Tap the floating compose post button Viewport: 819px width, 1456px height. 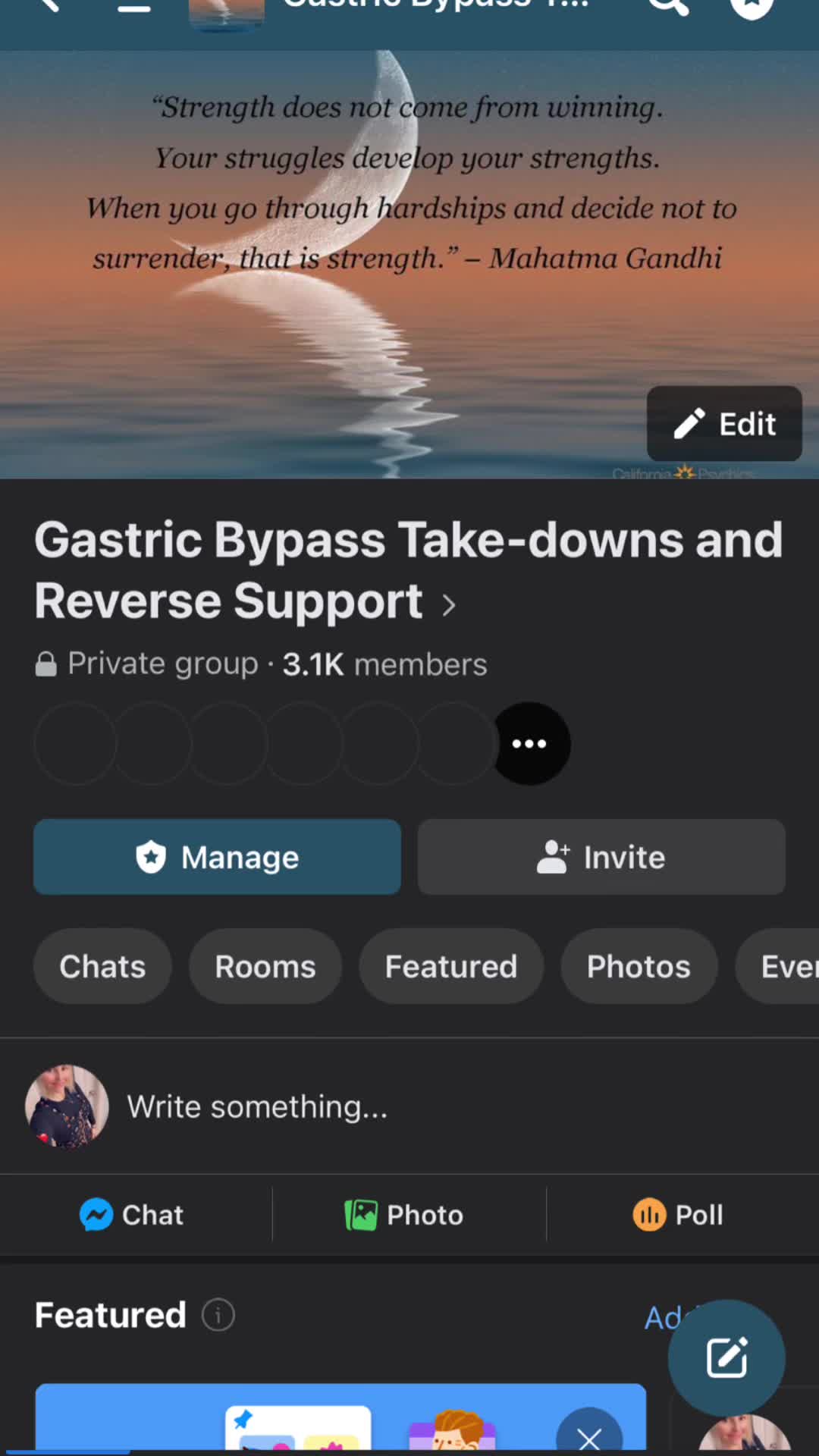point(726,1357)
